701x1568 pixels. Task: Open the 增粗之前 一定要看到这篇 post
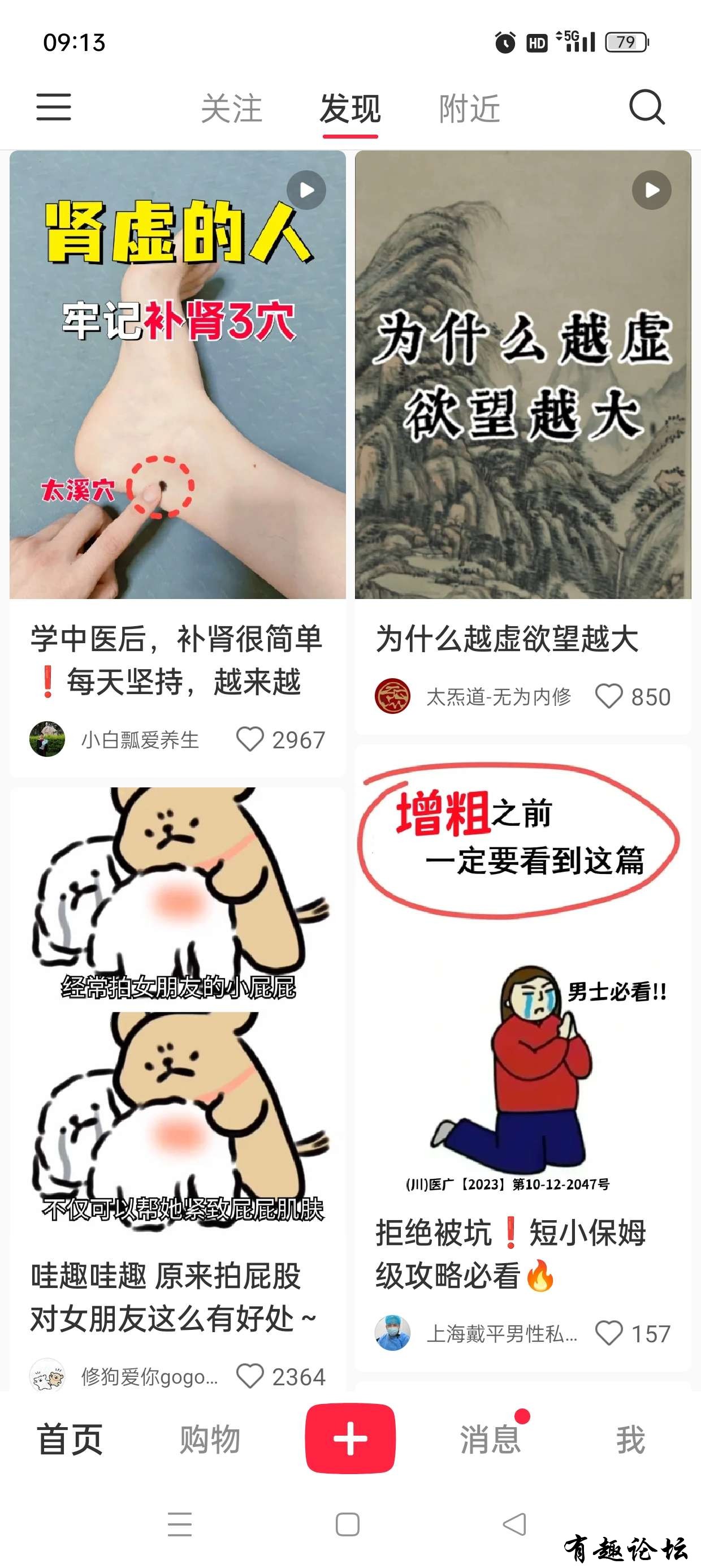[523, 974]
